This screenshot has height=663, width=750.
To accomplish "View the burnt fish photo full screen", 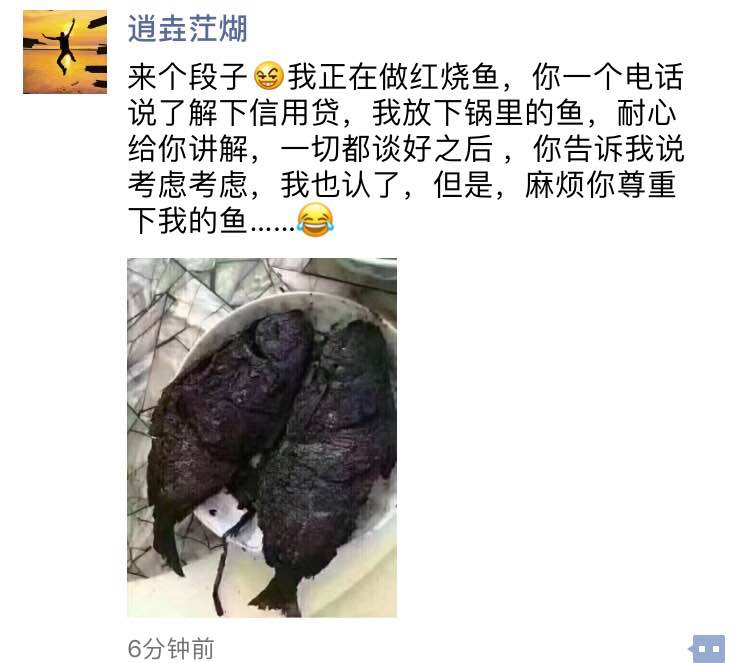I will [262, 437].
